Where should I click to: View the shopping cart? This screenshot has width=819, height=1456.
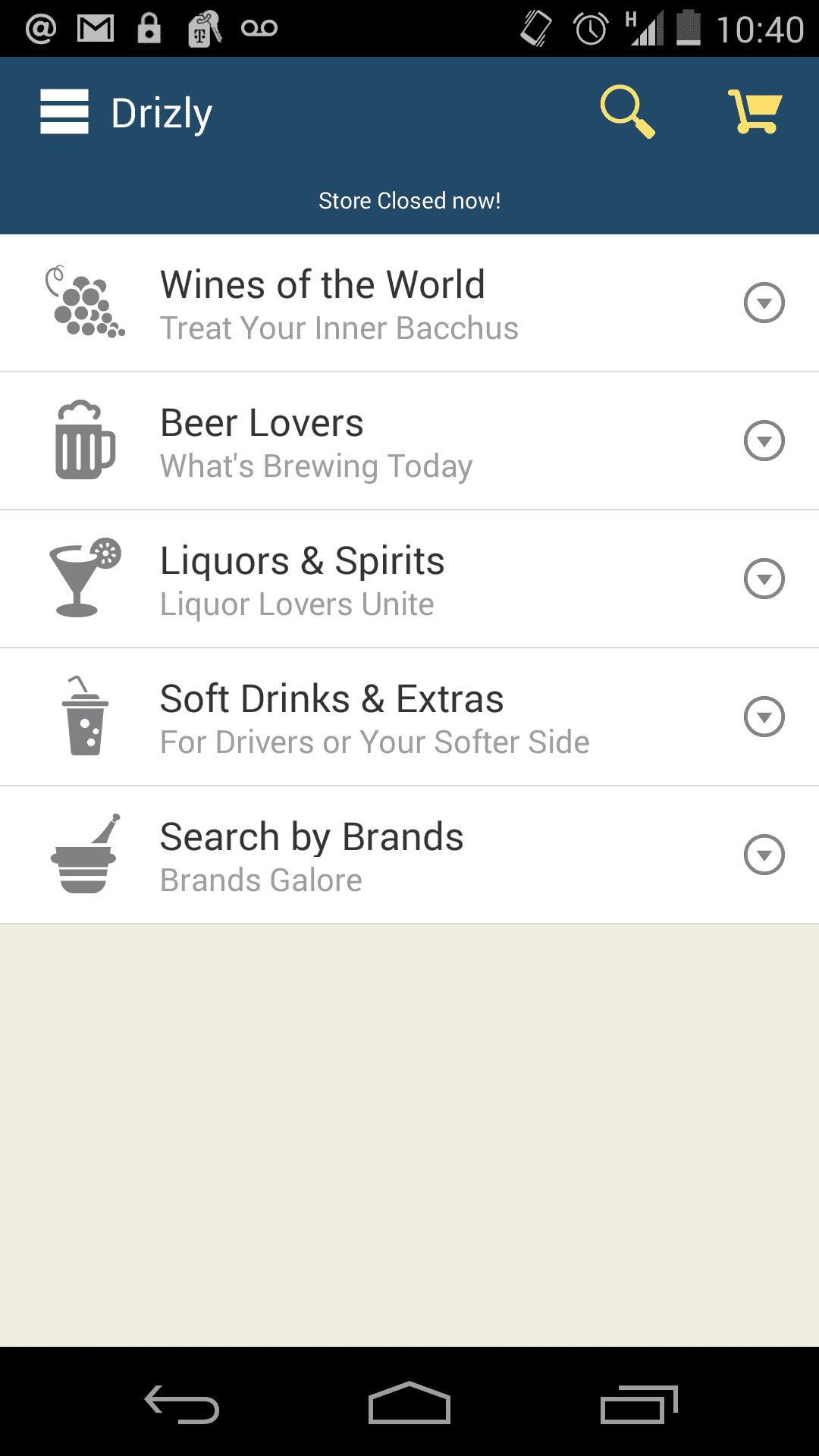[x=755, y=112]
